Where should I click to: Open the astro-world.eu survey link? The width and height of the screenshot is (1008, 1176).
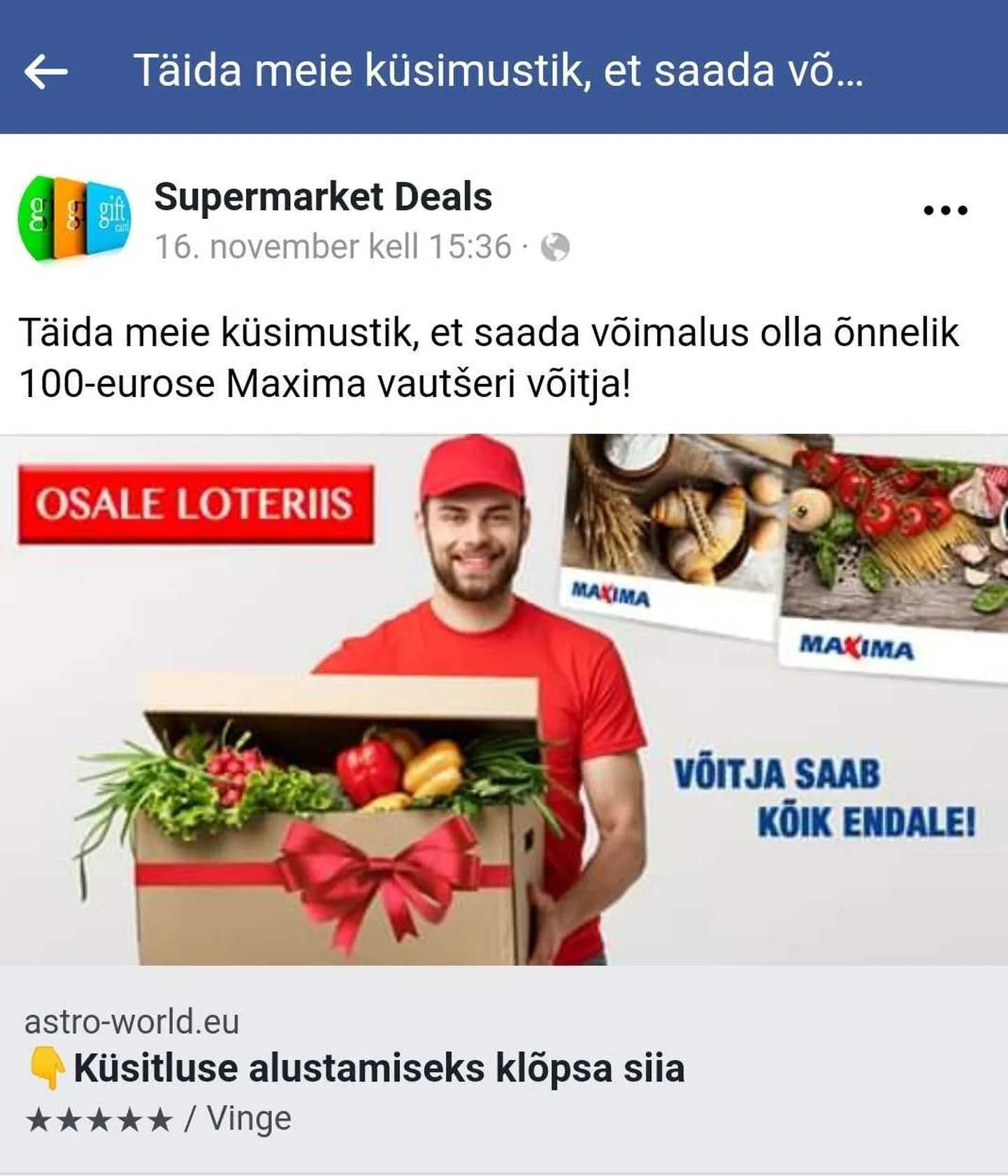point(377,1068)
